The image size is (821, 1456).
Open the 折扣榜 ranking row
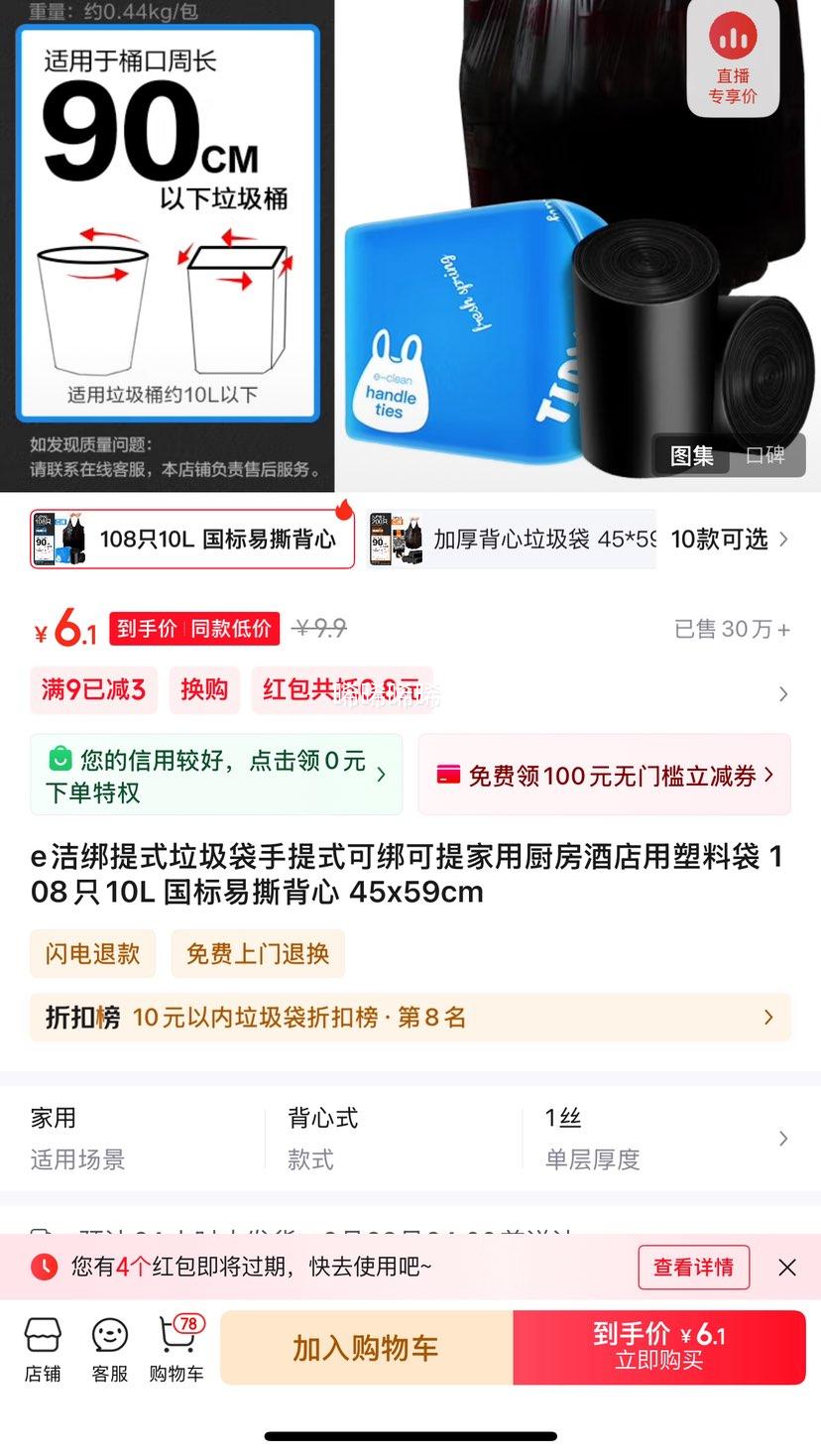[x=410, y=1018]
